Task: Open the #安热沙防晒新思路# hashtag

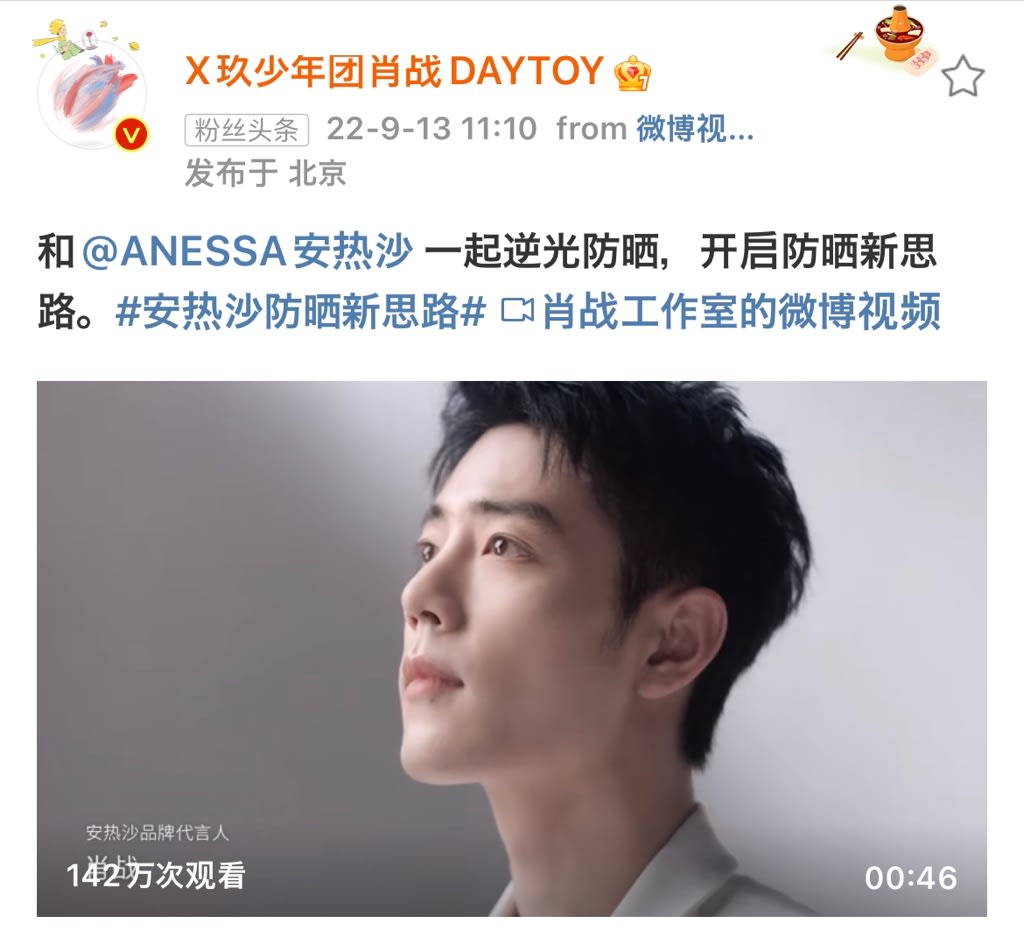Action: 301,312
